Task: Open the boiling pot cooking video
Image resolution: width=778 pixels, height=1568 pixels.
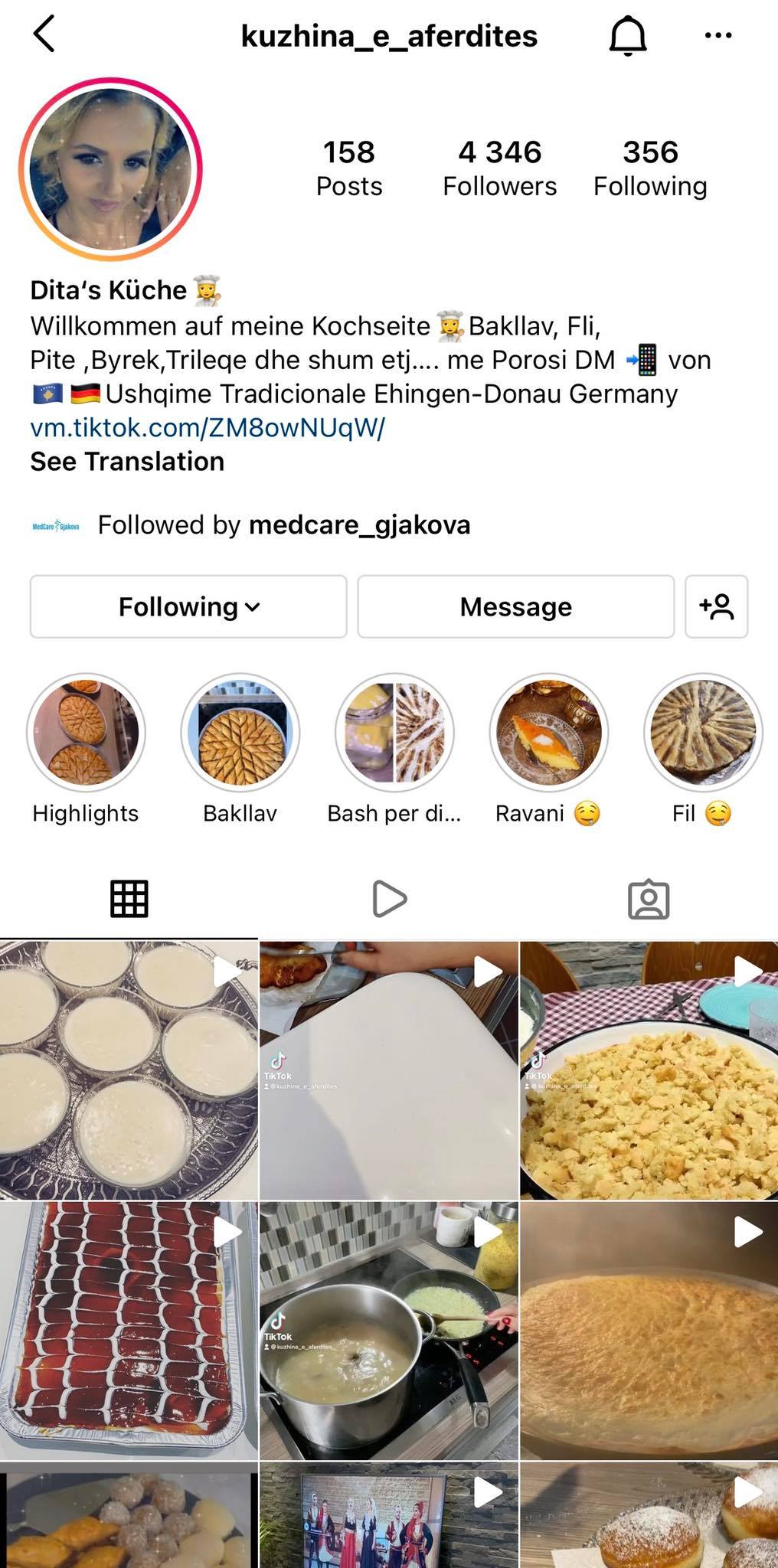Action: (389, 1331)
